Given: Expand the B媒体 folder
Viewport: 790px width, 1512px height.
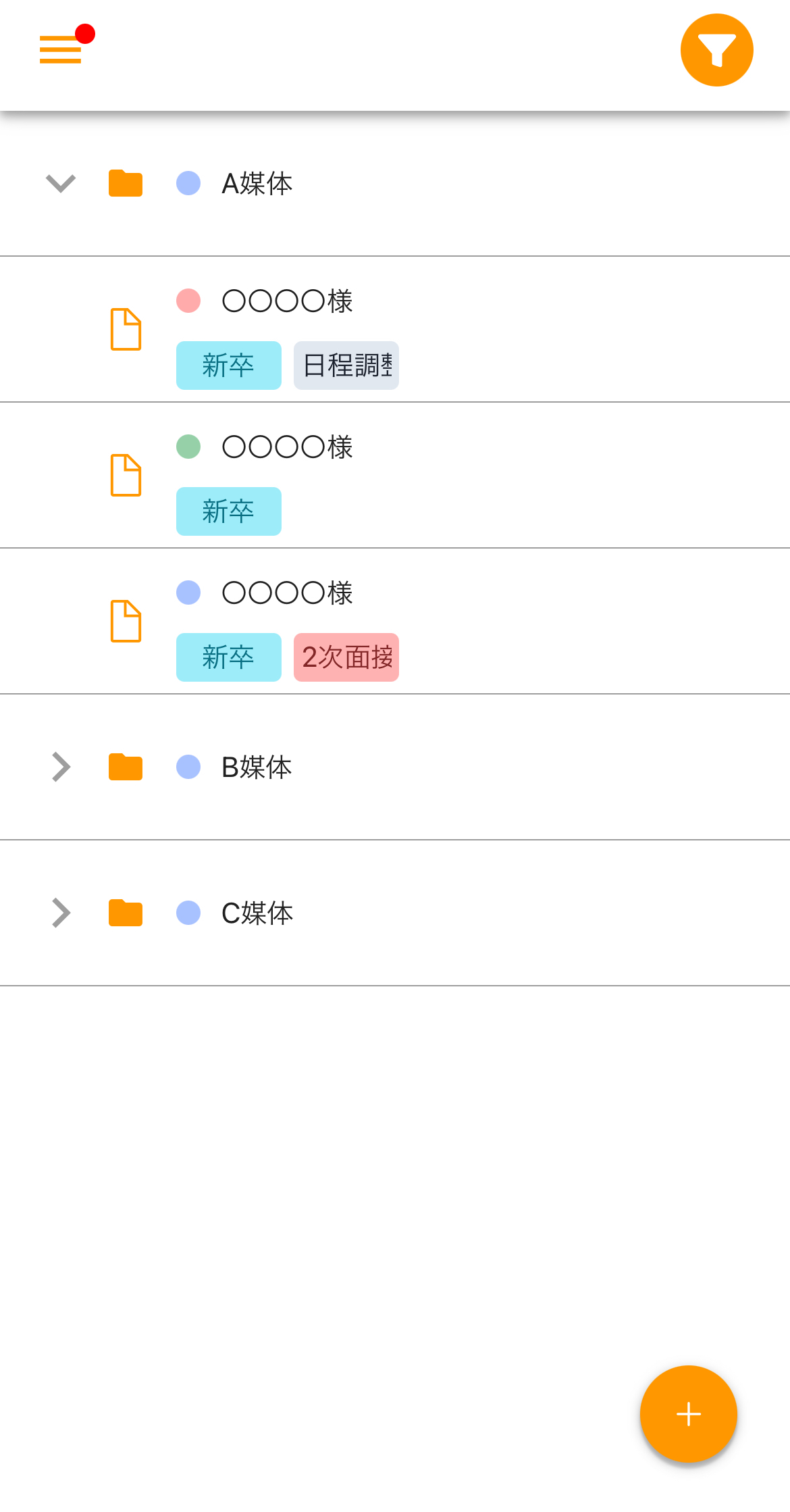Looking at the screenshot, I should [60, 767].
